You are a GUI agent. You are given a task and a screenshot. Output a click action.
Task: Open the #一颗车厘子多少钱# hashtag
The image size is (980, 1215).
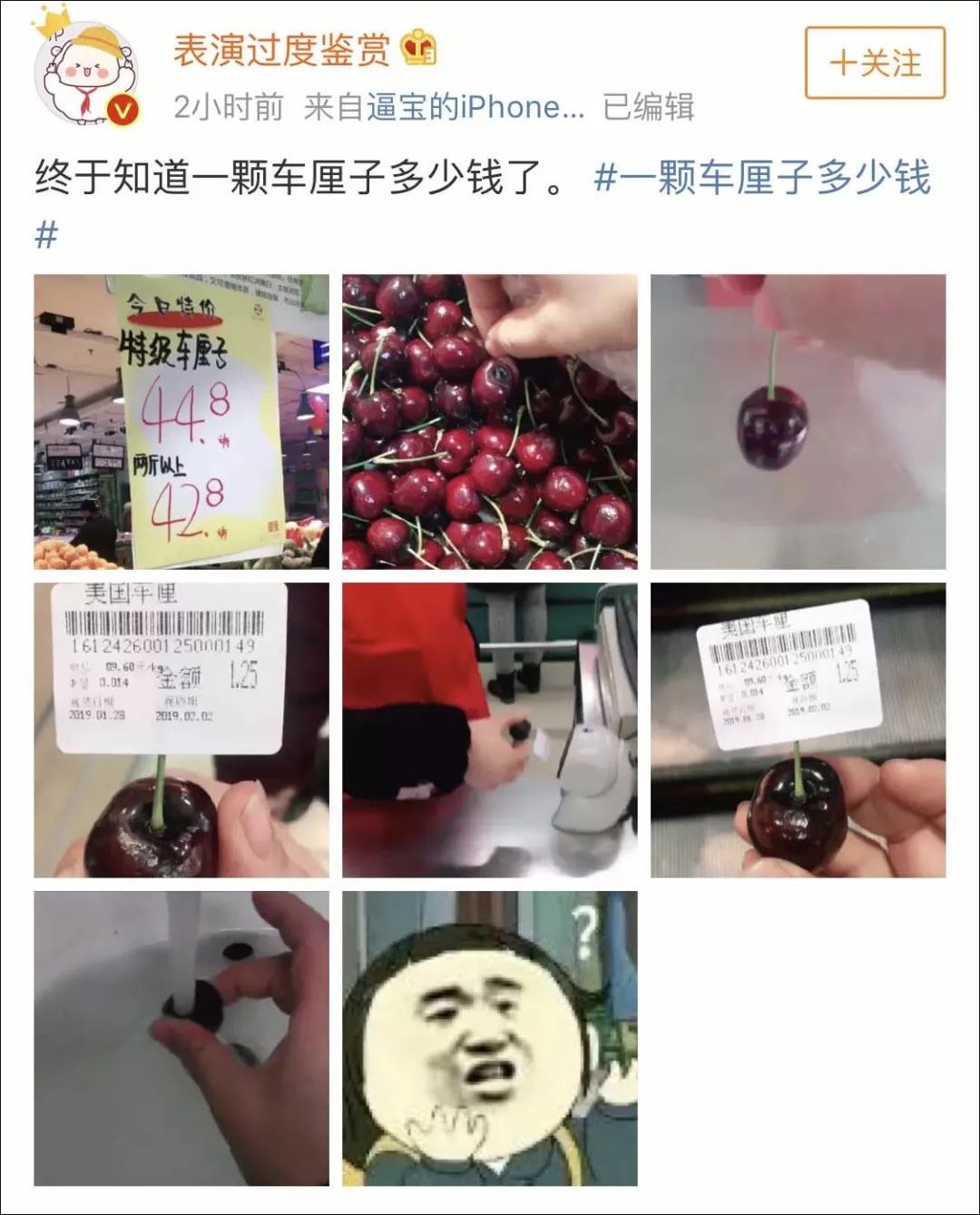point(762,177)
